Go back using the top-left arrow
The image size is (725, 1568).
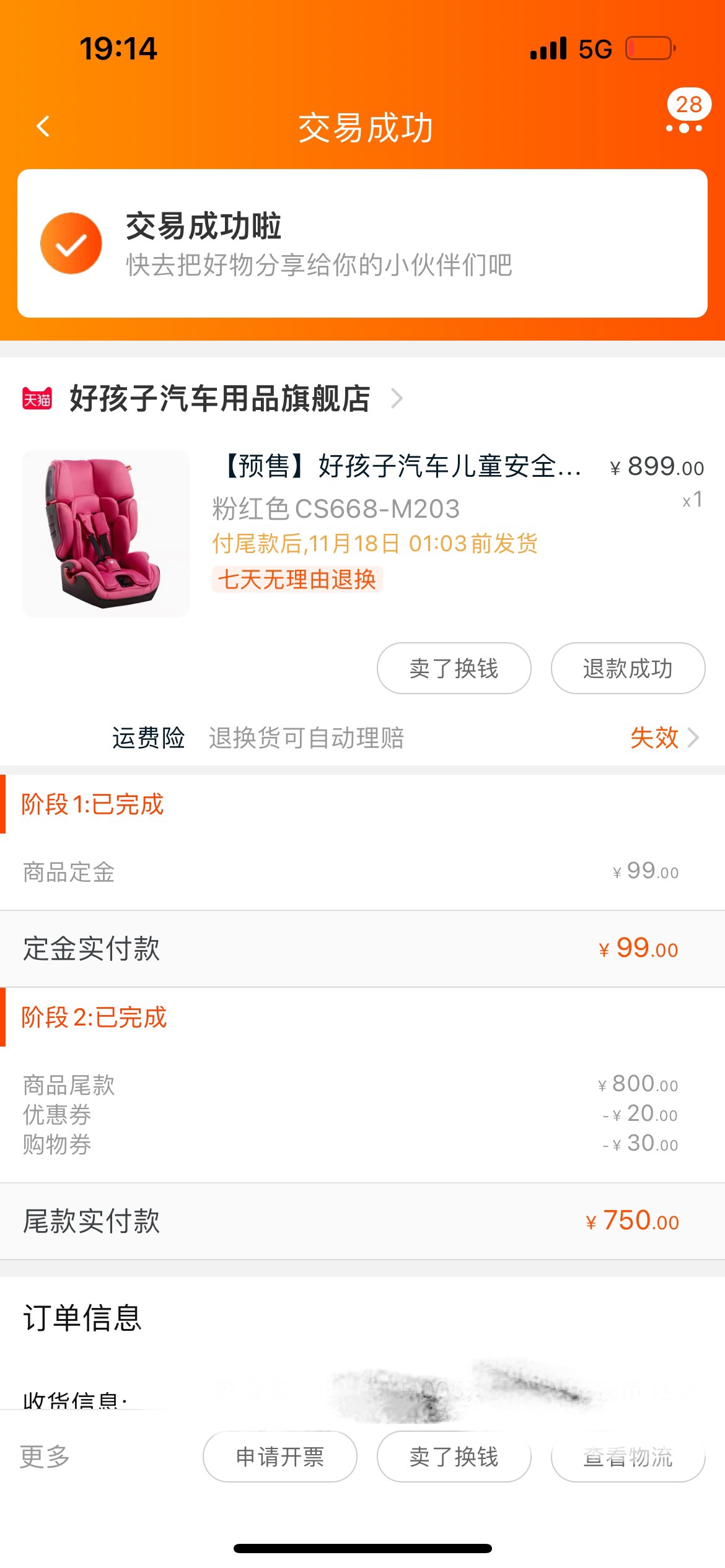43,127
